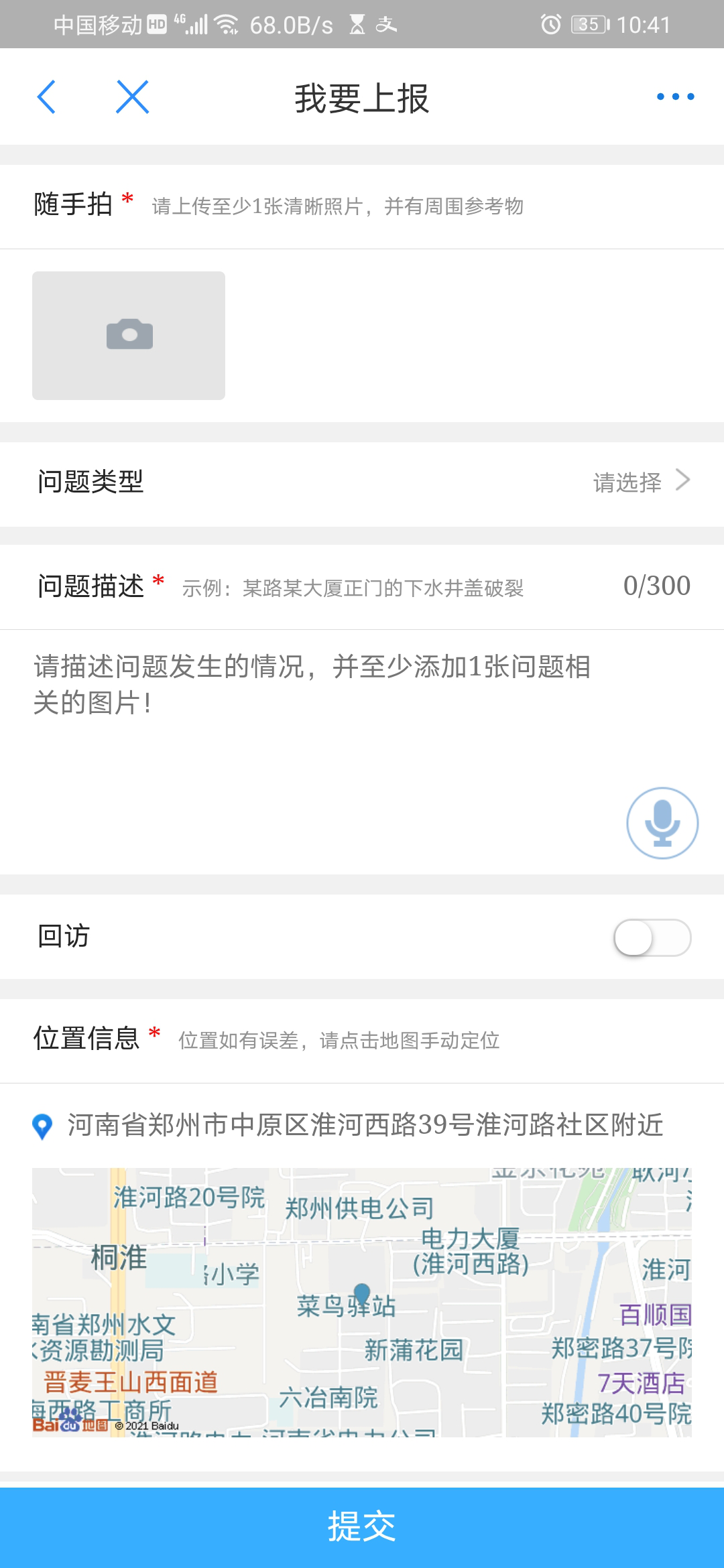The height and width of the screenshot is (1568, 724).
Task: Go back using the left arrow
Action: coord(46,97)
